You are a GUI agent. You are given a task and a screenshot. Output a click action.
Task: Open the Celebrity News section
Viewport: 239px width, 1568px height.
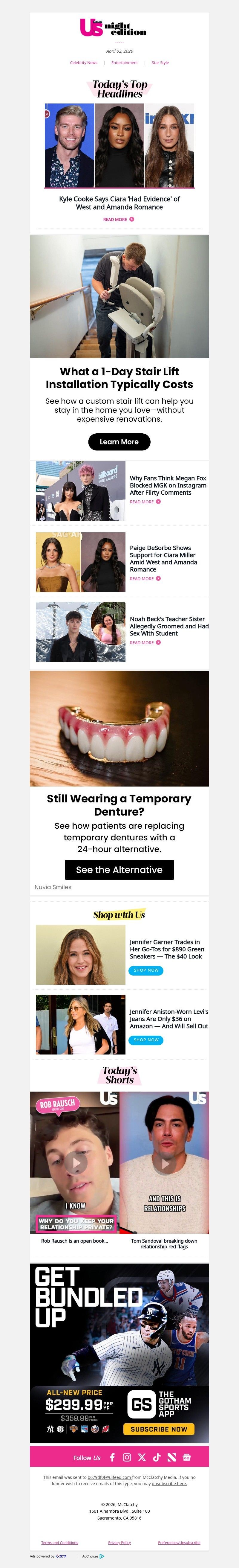click(x=83, y=63)
